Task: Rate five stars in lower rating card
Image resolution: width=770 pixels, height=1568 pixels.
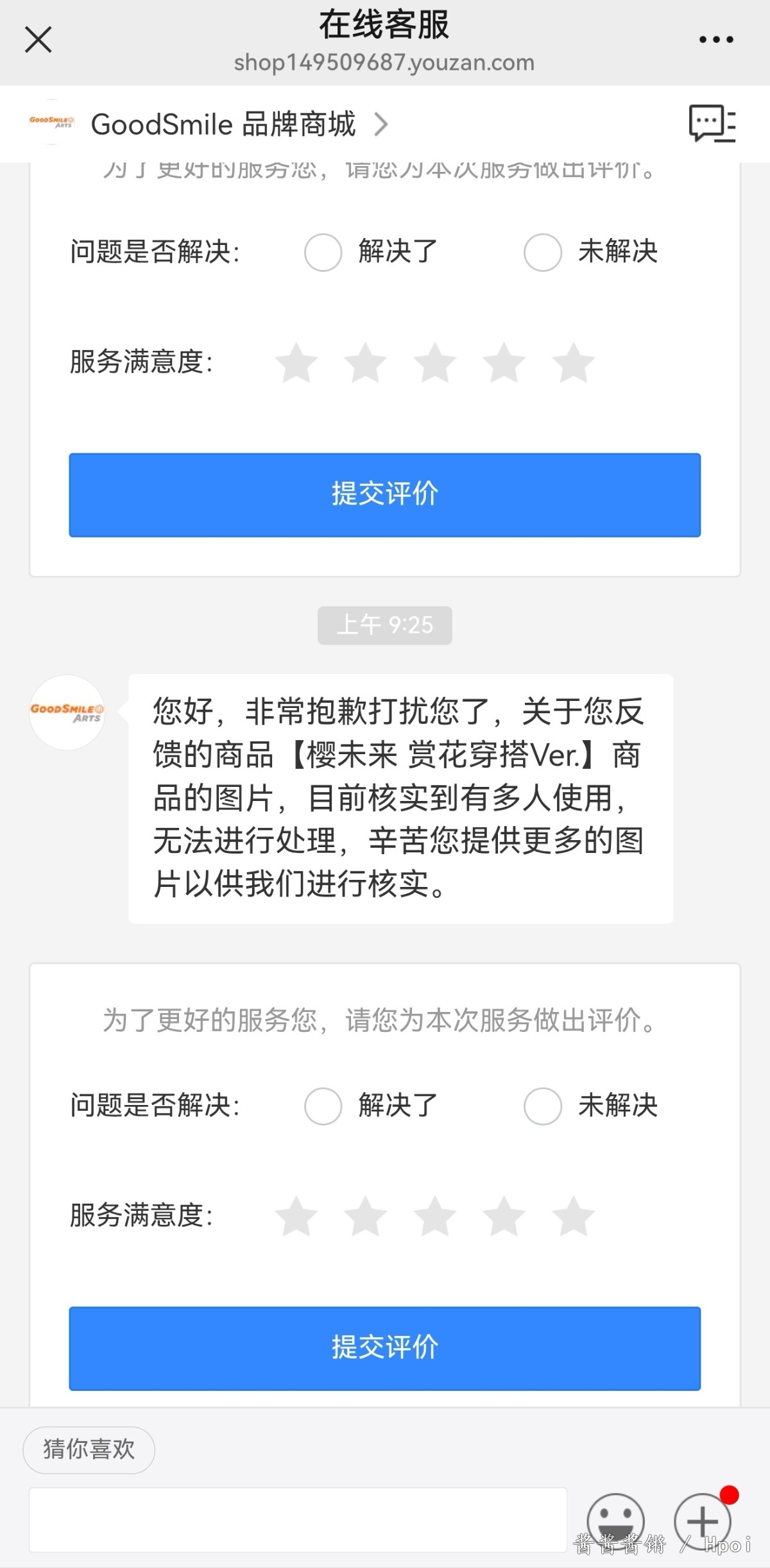Action: (573, 1217)
